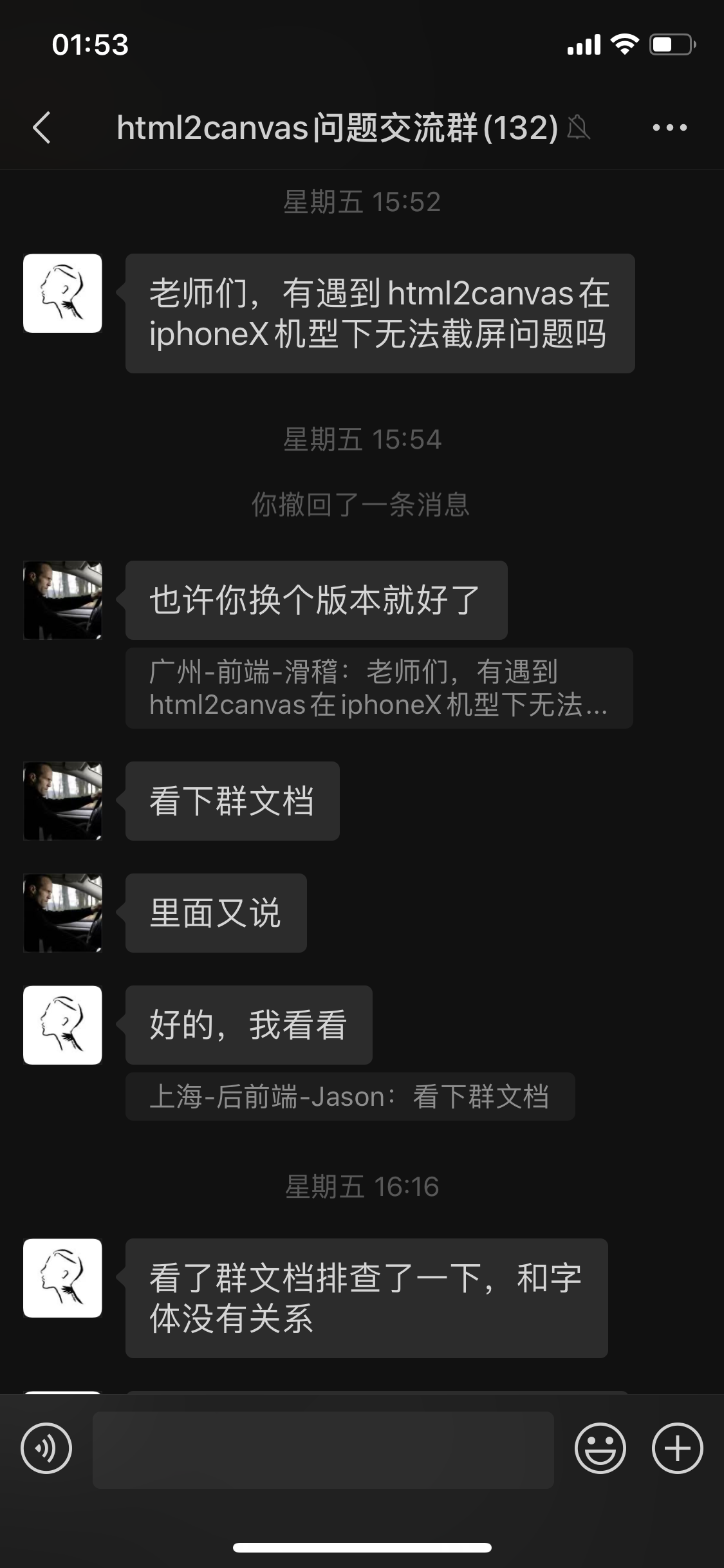
Task: Focus the message text field
Action: [x=323, y=1450]
